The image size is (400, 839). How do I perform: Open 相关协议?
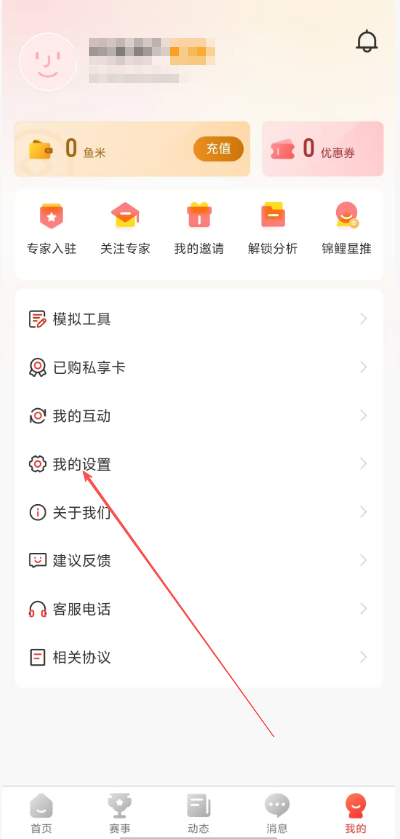click(x=199, y=657)
